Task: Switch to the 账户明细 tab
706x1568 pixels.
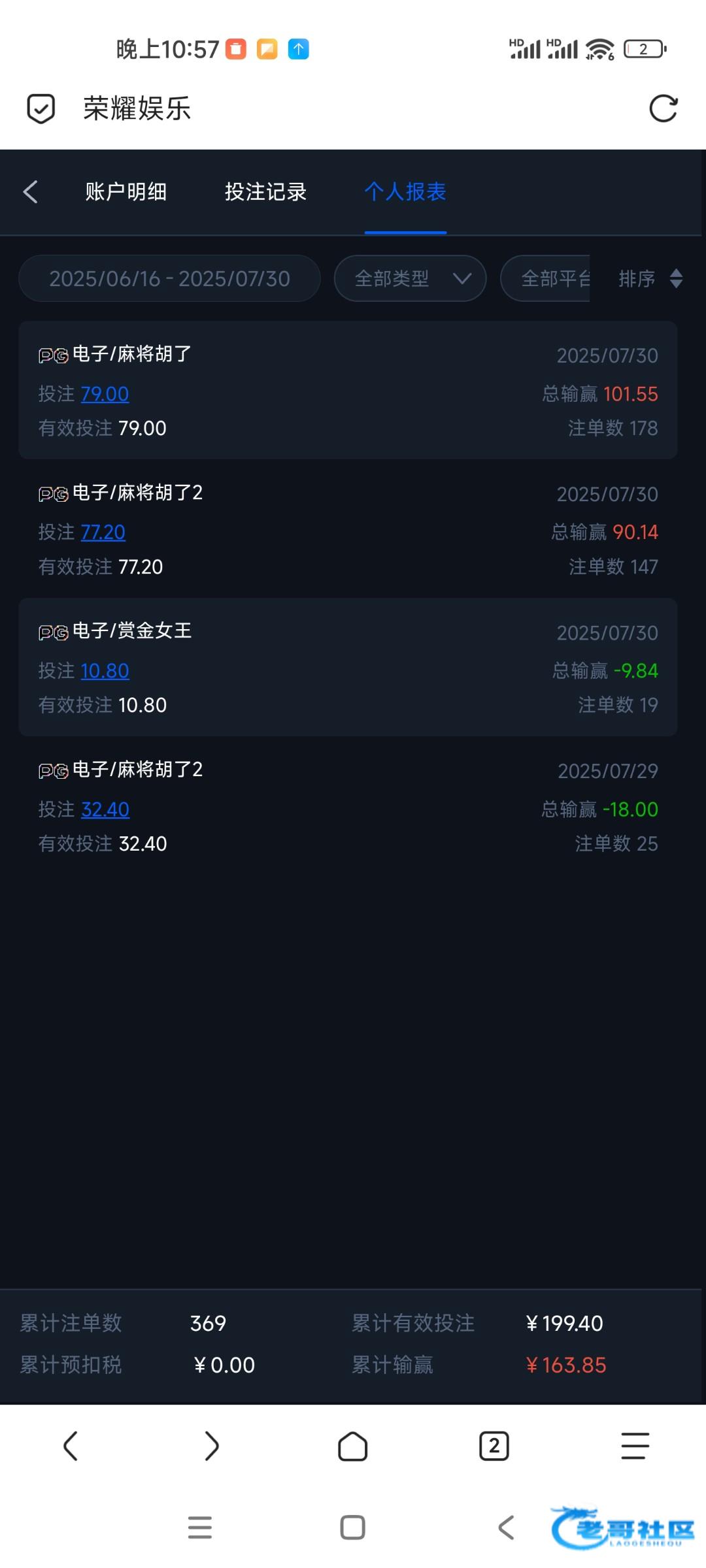Action: 126,192
